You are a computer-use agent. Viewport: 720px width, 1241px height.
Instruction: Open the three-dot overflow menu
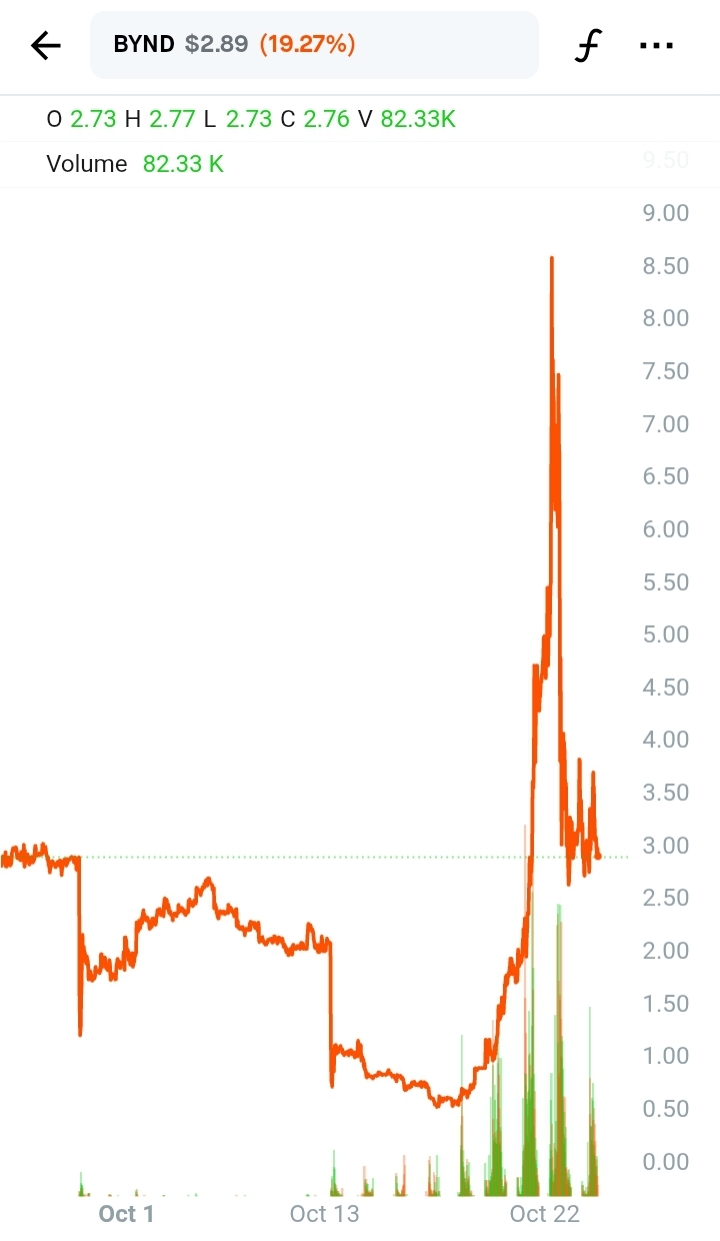[x=656, y=45]
